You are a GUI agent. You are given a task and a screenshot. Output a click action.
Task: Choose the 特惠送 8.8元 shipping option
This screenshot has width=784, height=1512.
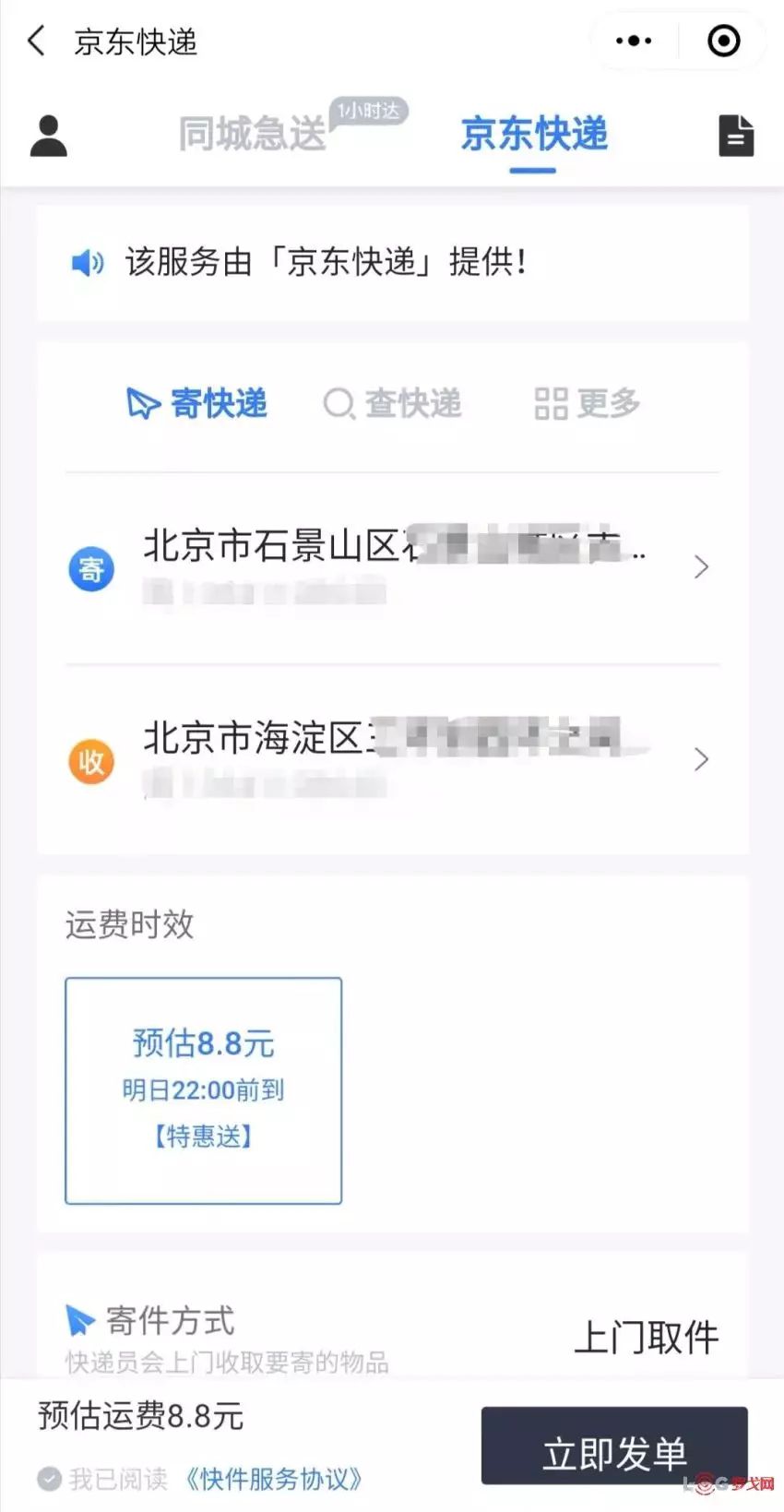click(203, 1090)
